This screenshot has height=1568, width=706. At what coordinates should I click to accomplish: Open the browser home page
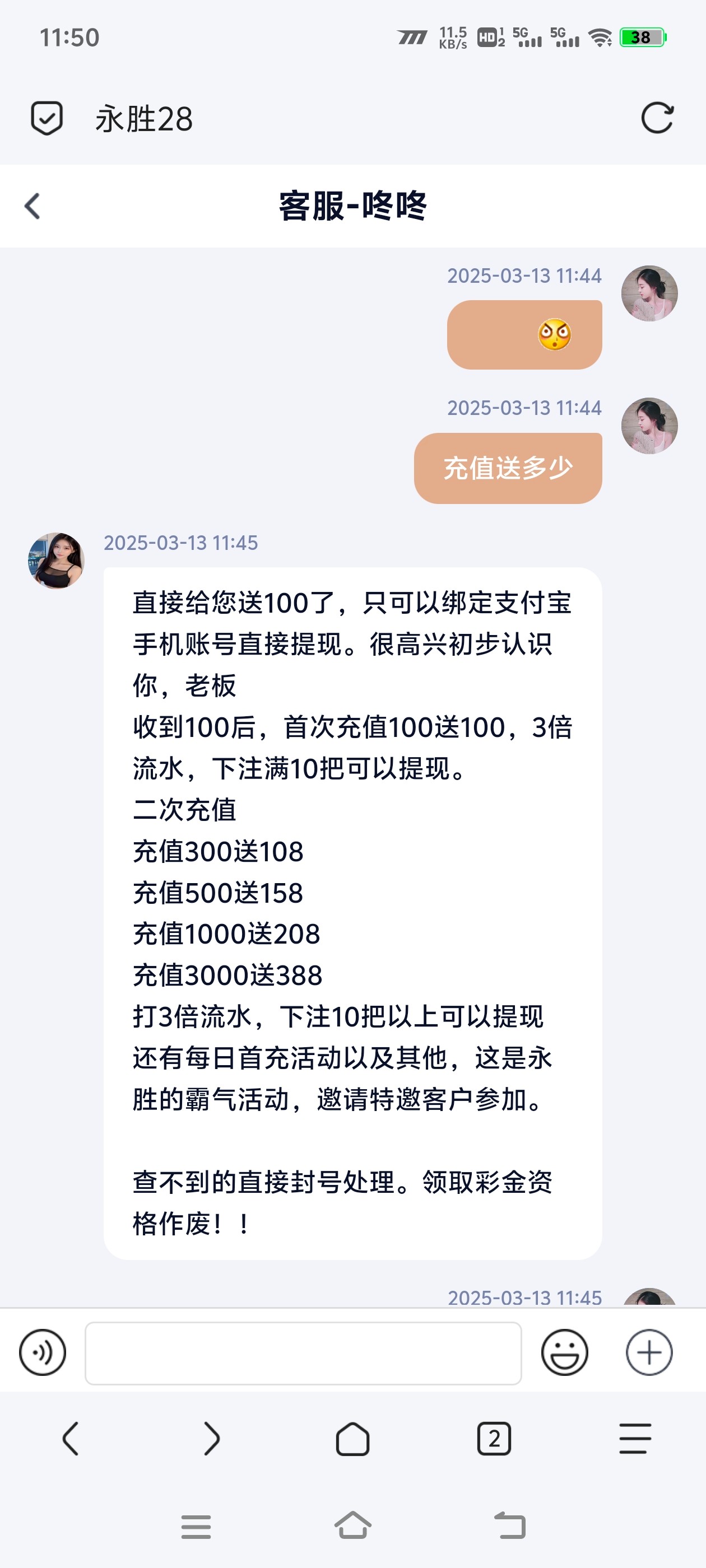[x=352, y=1439]
